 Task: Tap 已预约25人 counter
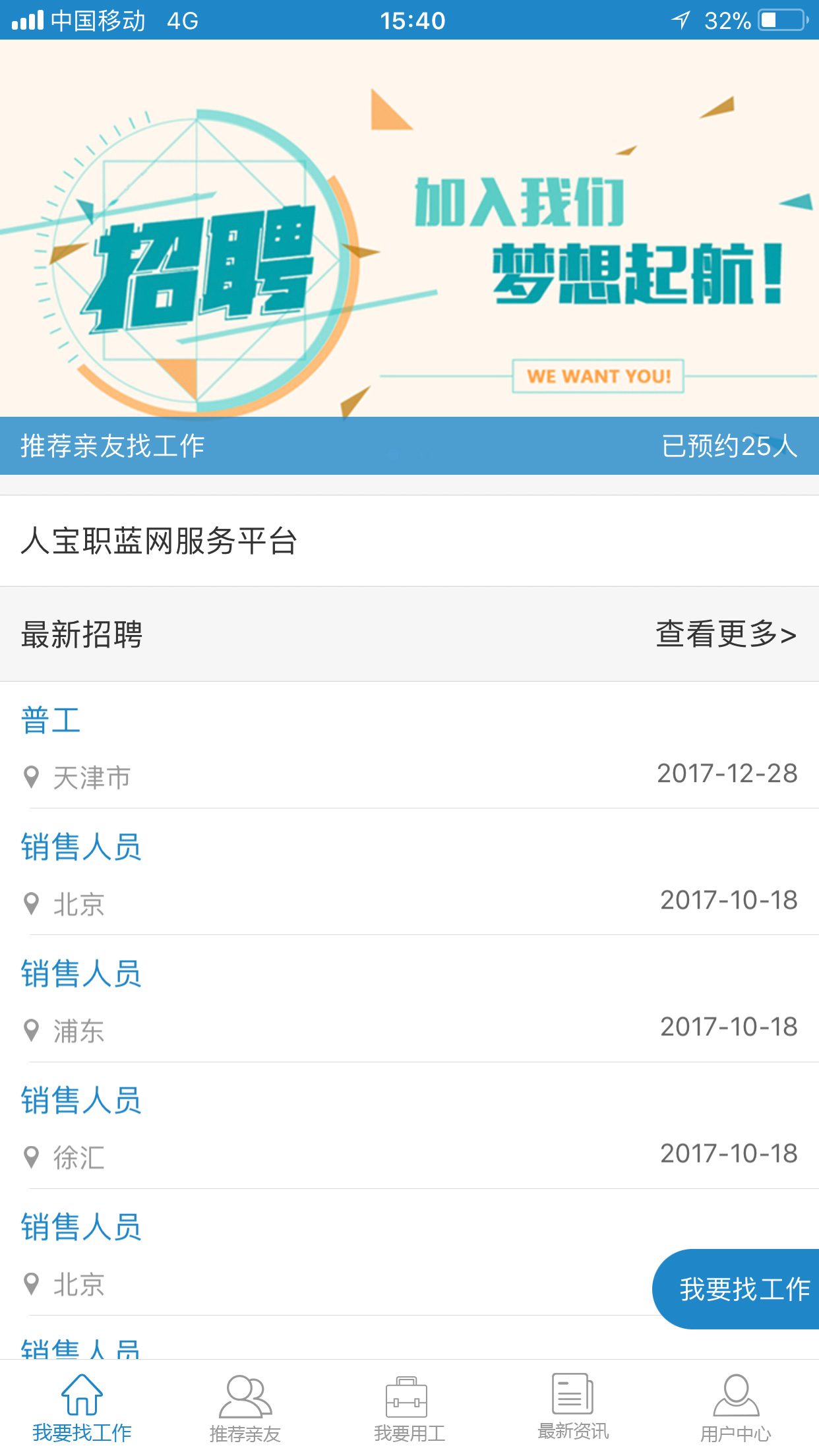[x=729, y=444]
